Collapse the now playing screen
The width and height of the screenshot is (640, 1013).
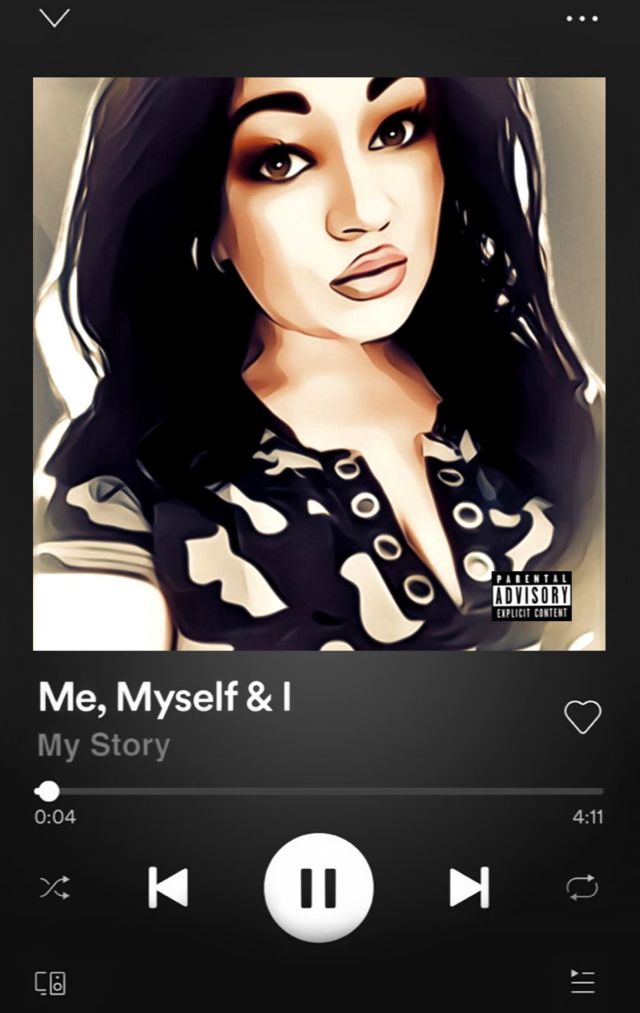(54, 18)
